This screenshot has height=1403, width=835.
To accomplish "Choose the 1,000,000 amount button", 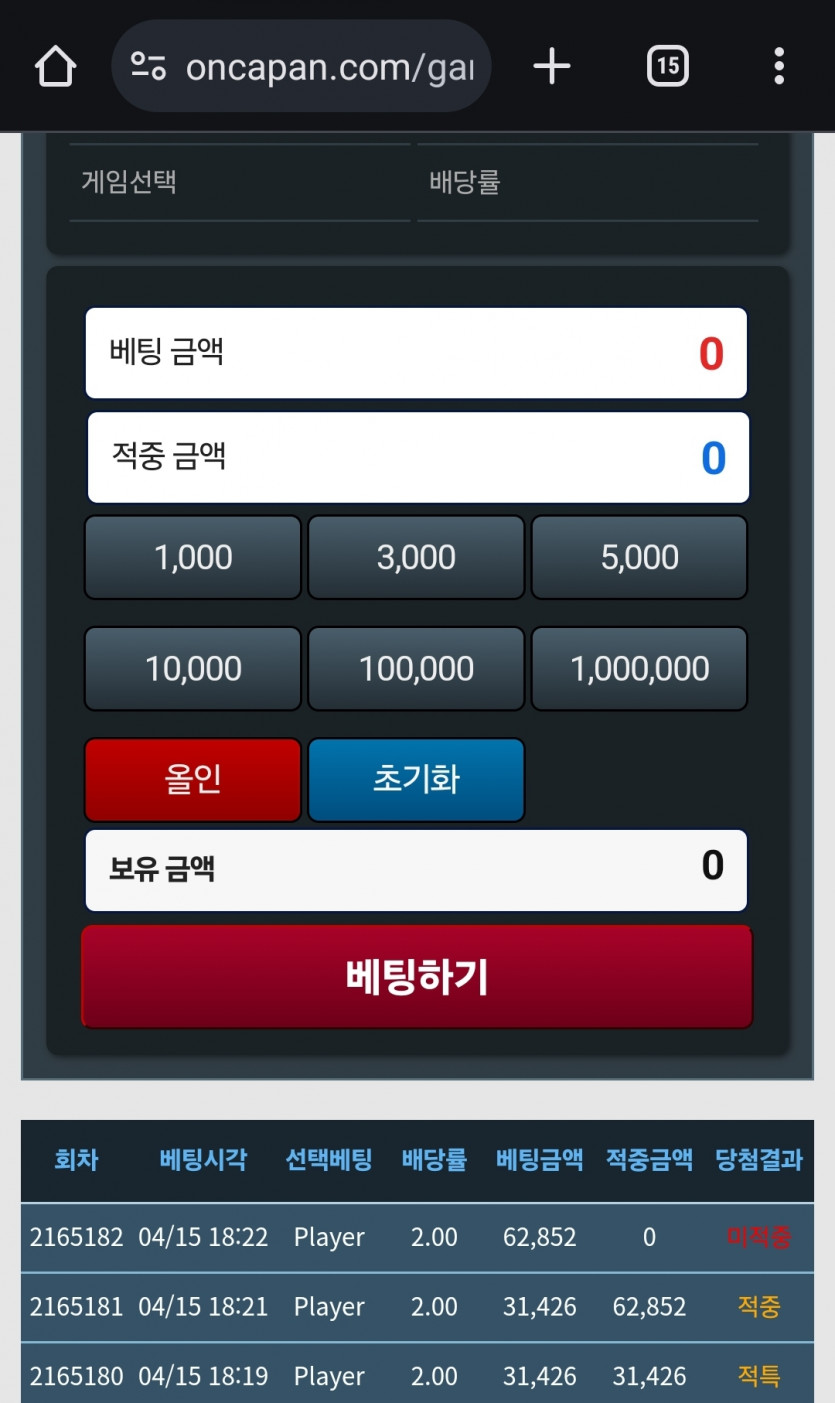I will 639,668.
